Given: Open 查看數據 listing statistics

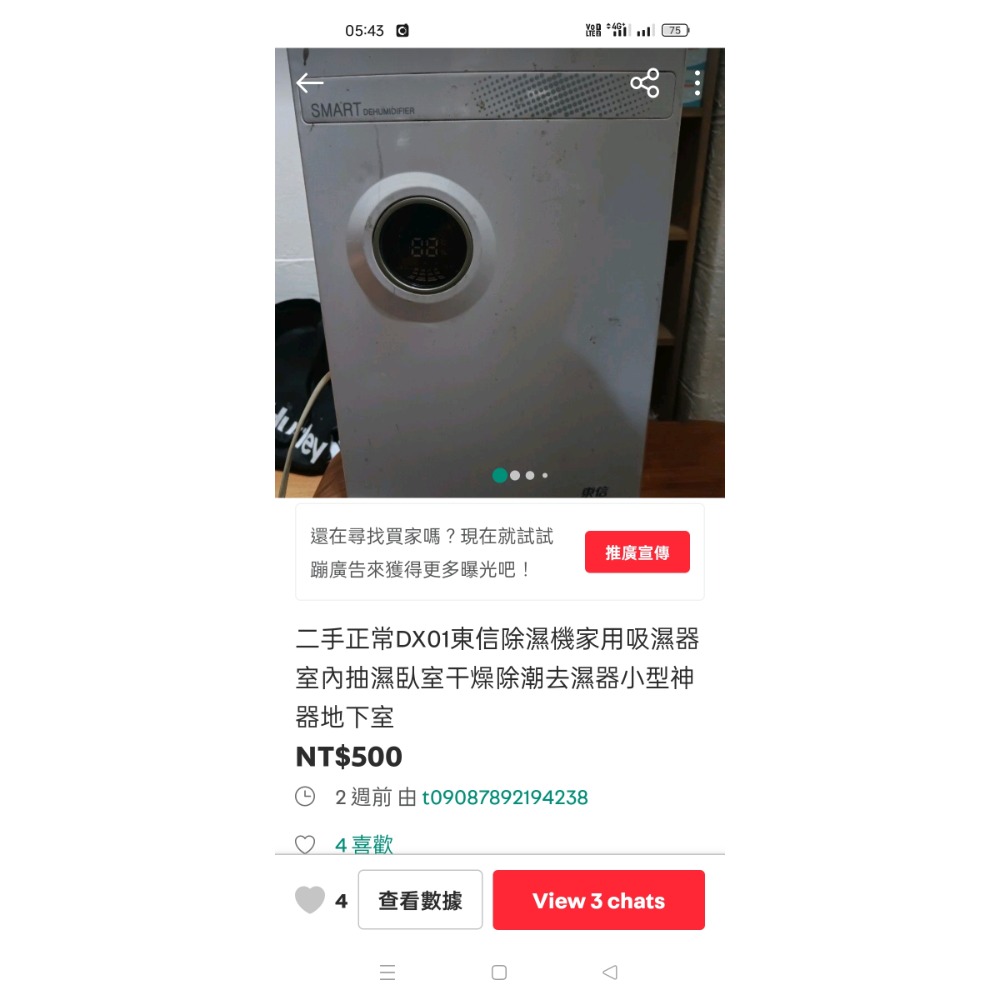Looking at the screenshot, I should point(420,900).
